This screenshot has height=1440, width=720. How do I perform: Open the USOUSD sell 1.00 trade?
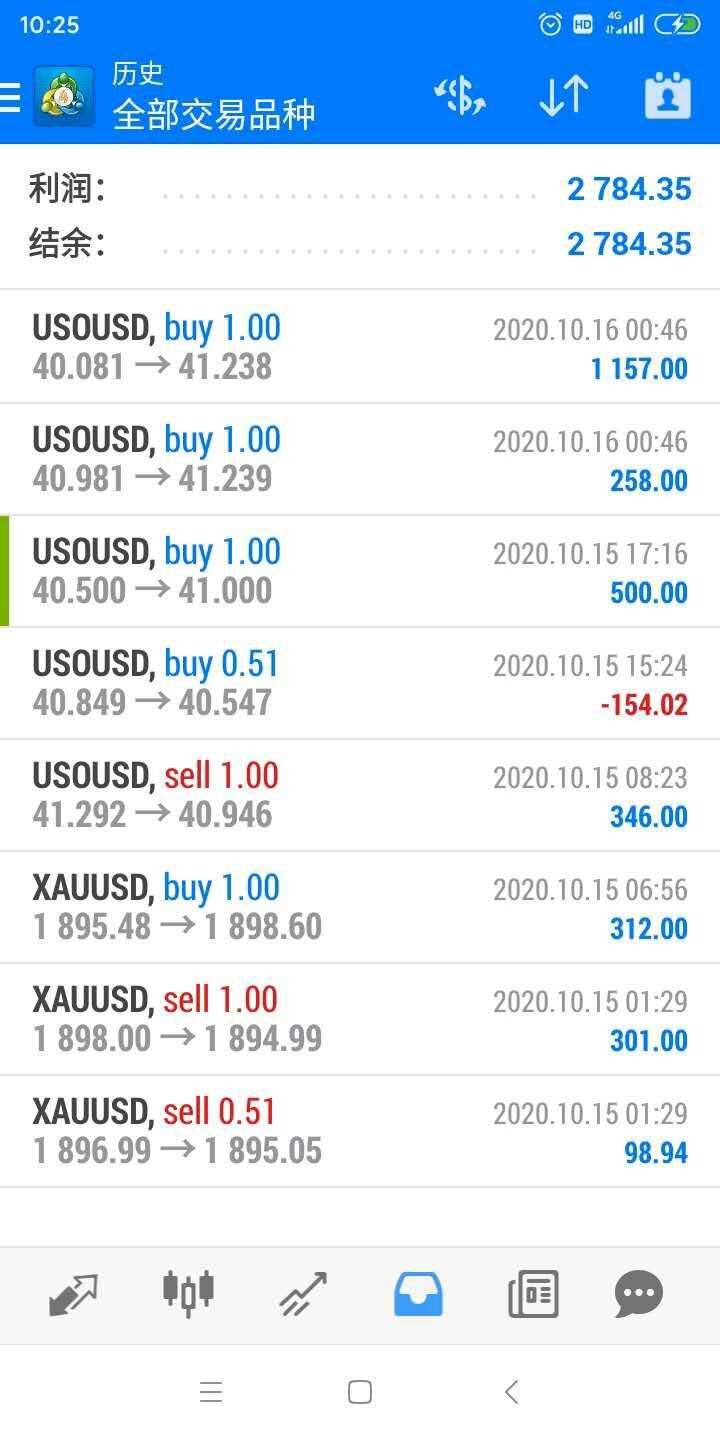pyautogui.click(x=360, y=795)
